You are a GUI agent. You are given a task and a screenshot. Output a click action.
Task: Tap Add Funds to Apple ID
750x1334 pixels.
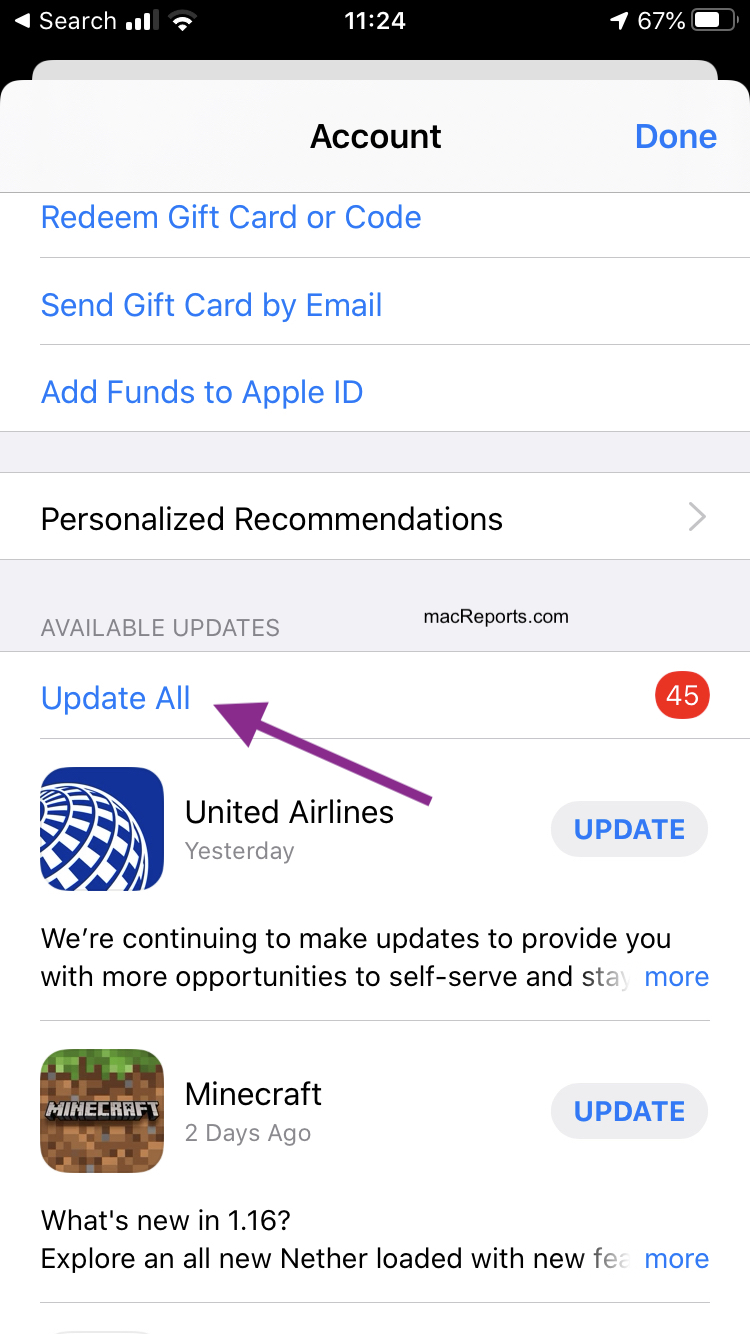point(201,392)
